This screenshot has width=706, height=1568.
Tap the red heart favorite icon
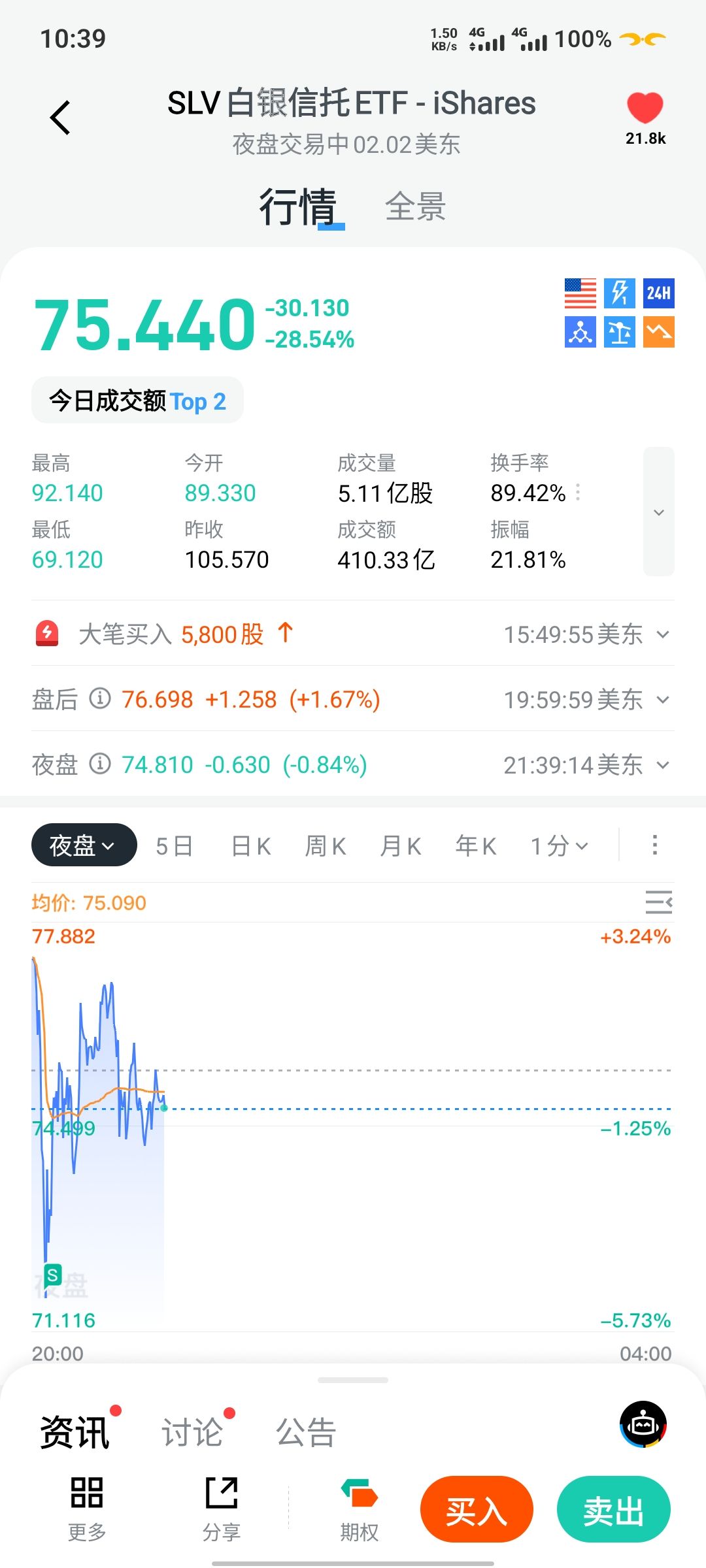pyautogui.click(x=645, y=108)
